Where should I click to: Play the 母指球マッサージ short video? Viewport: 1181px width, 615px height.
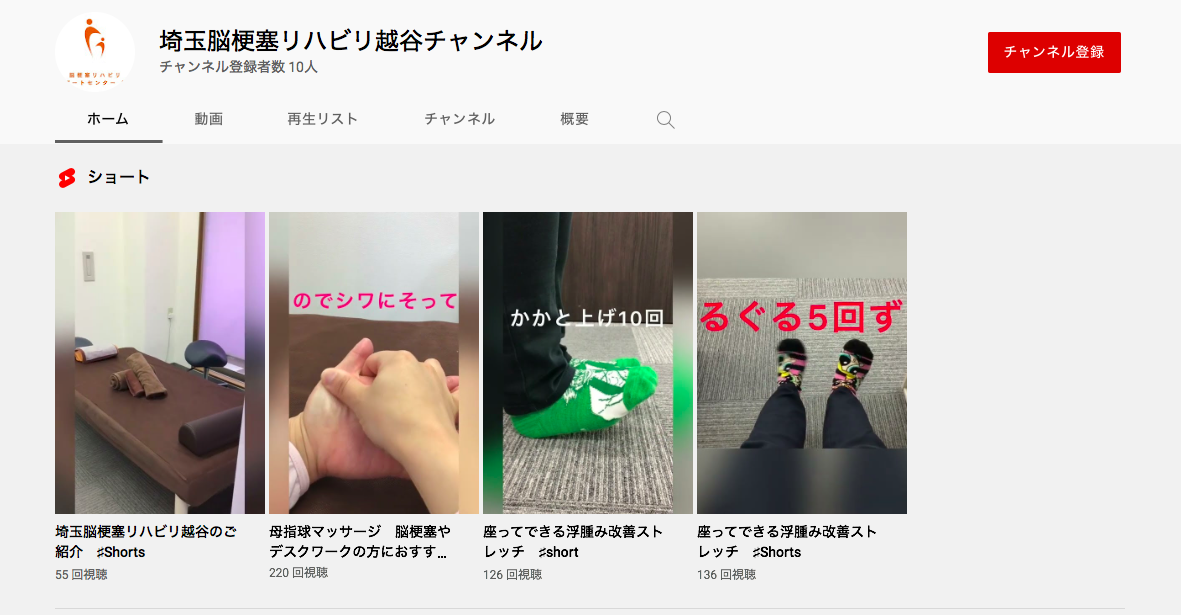pyautogui.click(x=374, y=363)
